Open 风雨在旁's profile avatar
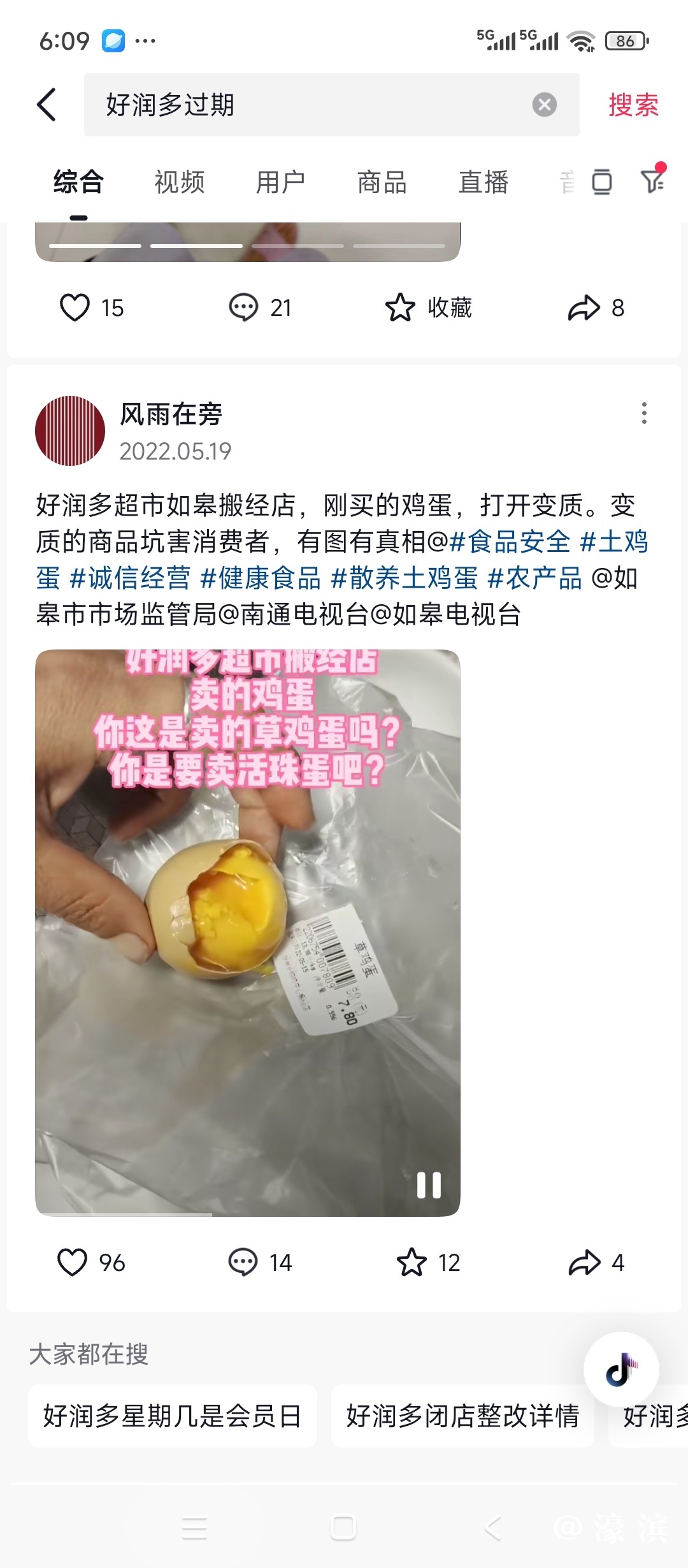 click(70, 431)
